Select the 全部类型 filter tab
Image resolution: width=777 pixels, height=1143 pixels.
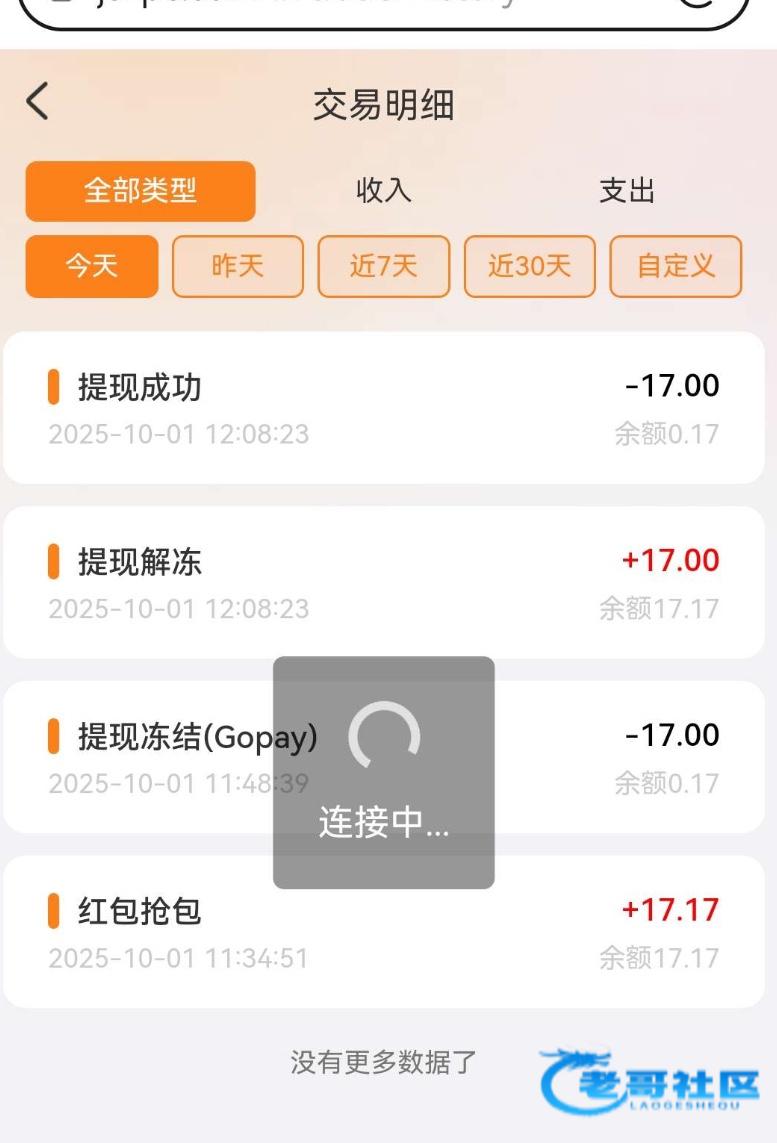click(140, 191)
